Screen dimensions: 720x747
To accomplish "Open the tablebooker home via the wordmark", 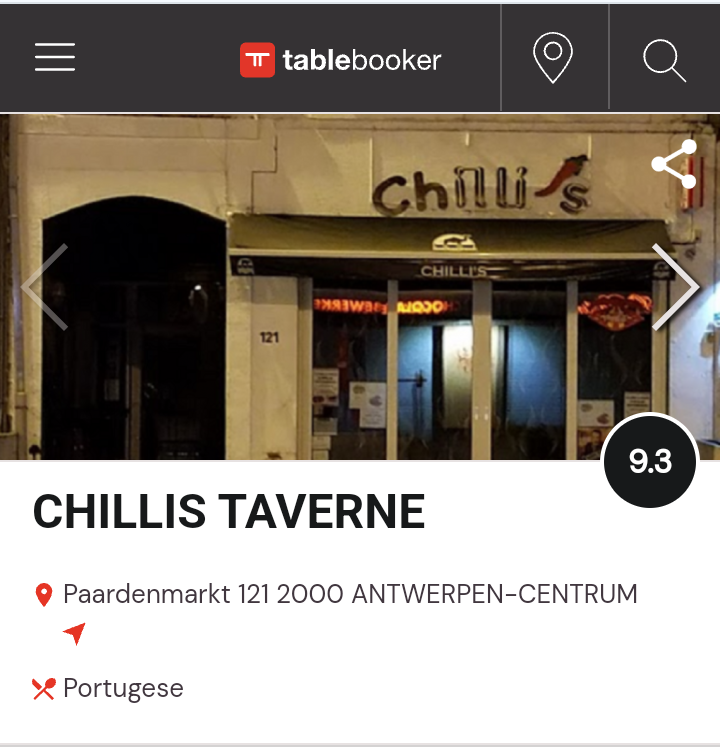I will (x=360, y=60).
